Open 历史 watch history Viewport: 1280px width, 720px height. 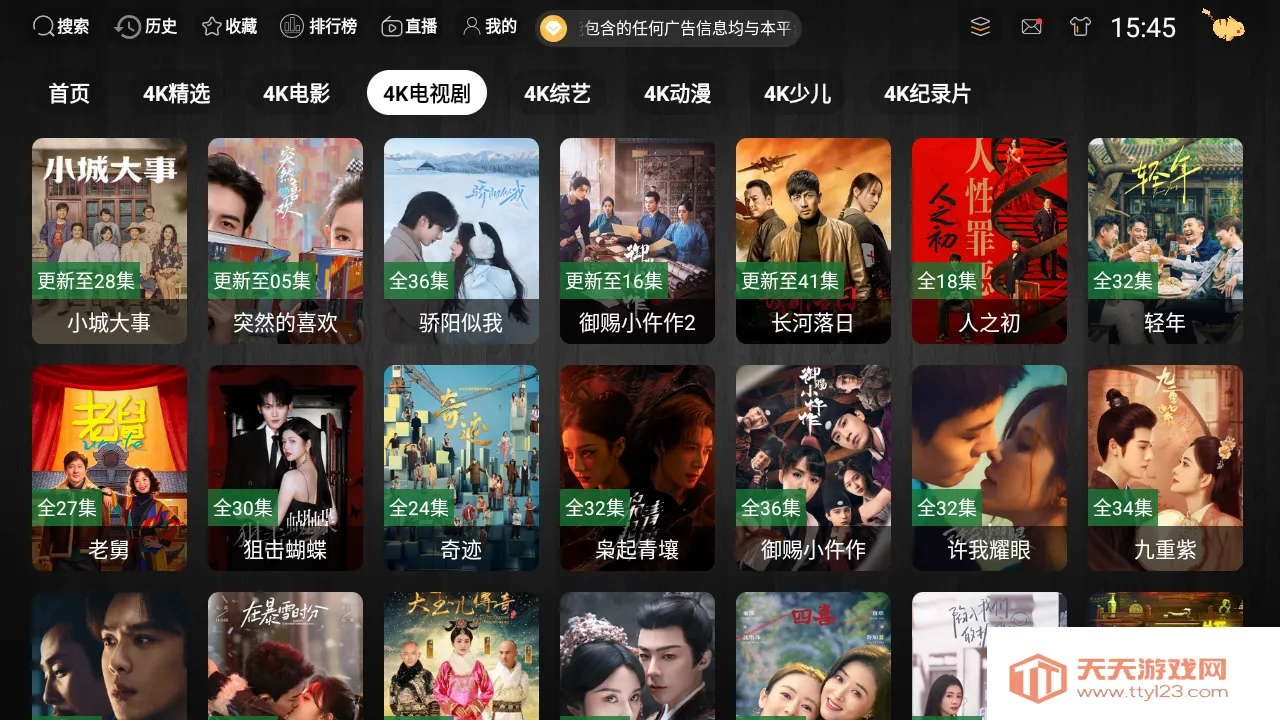click(x=146, y=27)
